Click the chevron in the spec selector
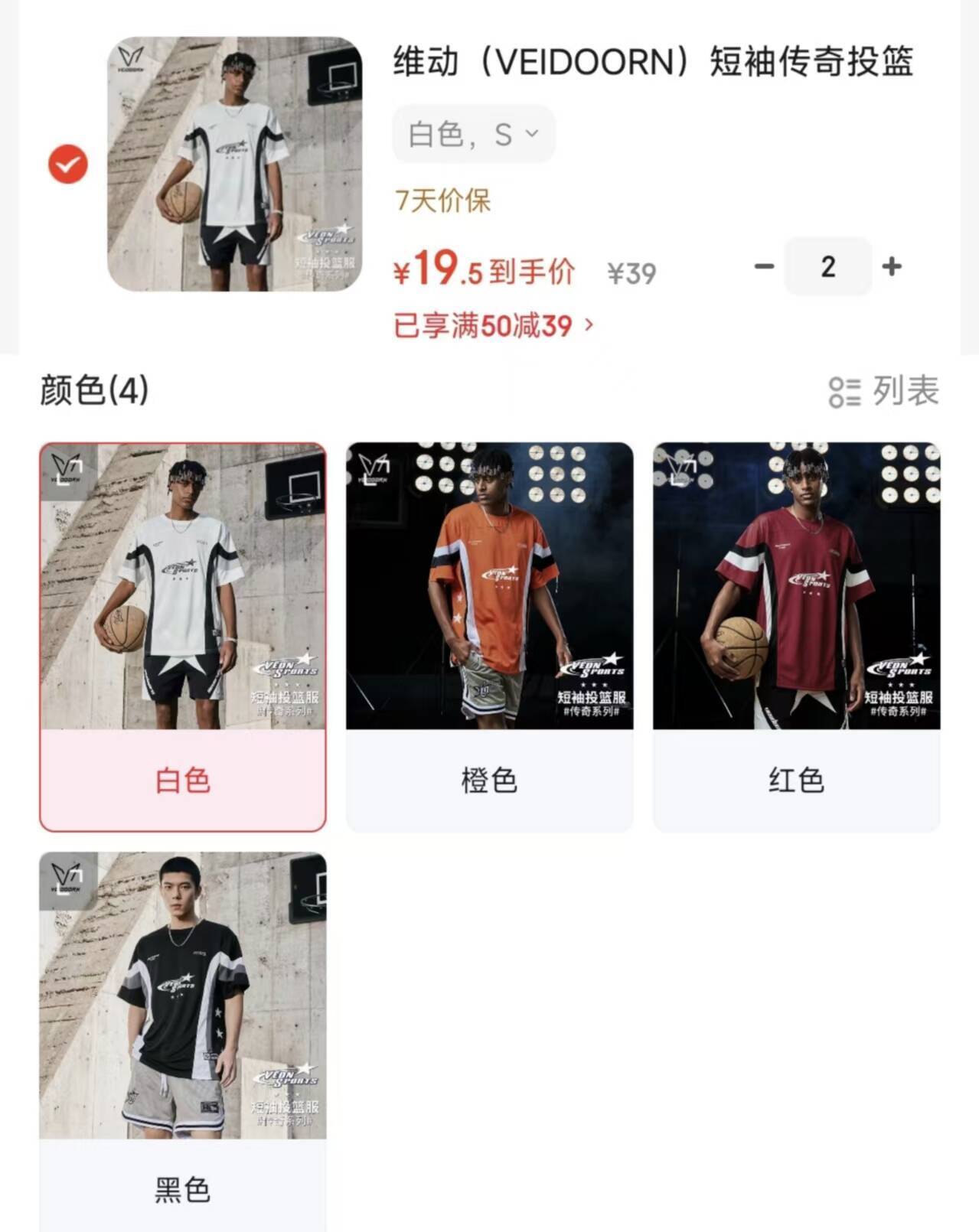This screenshot has width=979, height=1232. tap(534, 134)
